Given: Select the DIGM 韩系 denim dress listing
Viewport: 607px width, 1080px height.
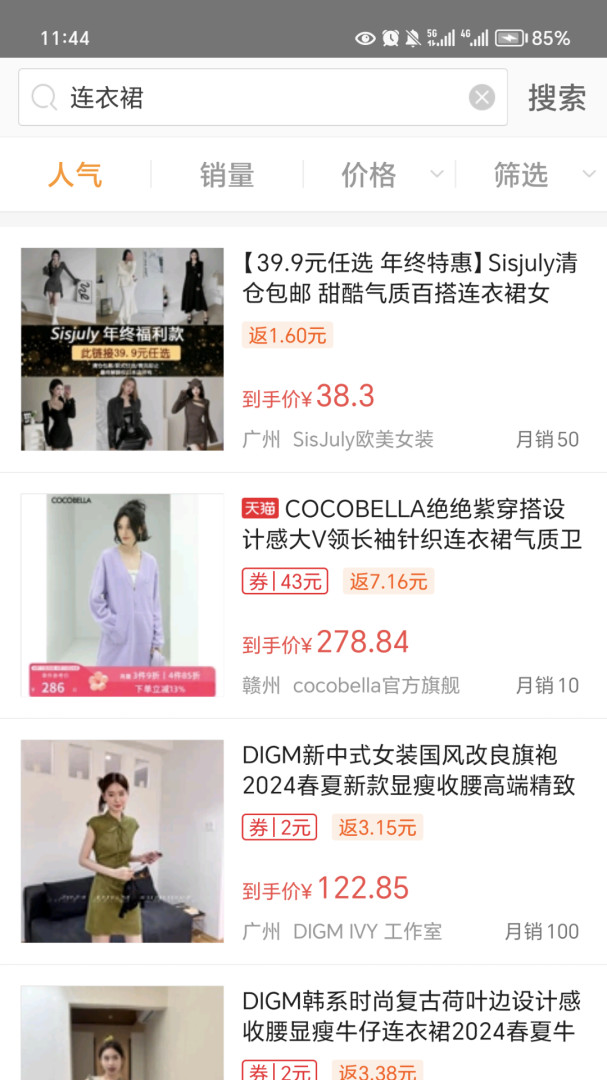Looking at the screenshot, I should pyautogui.click(x=410, y=1016).
